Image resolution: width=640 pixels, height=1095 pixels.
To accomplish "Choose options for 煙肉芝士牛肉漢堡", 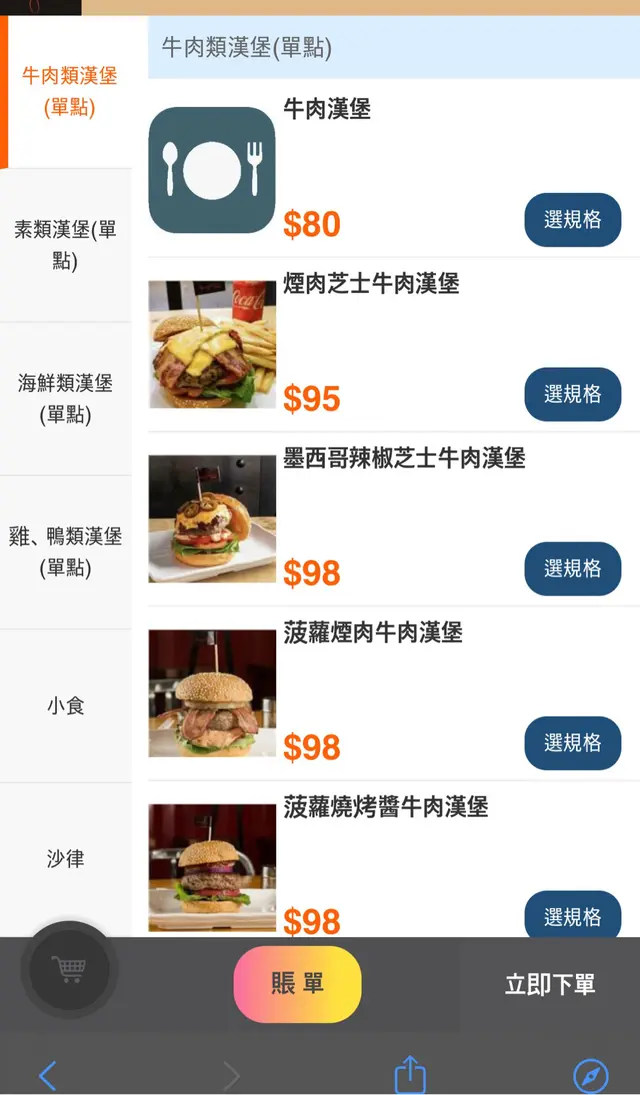I will pos(572,394).
